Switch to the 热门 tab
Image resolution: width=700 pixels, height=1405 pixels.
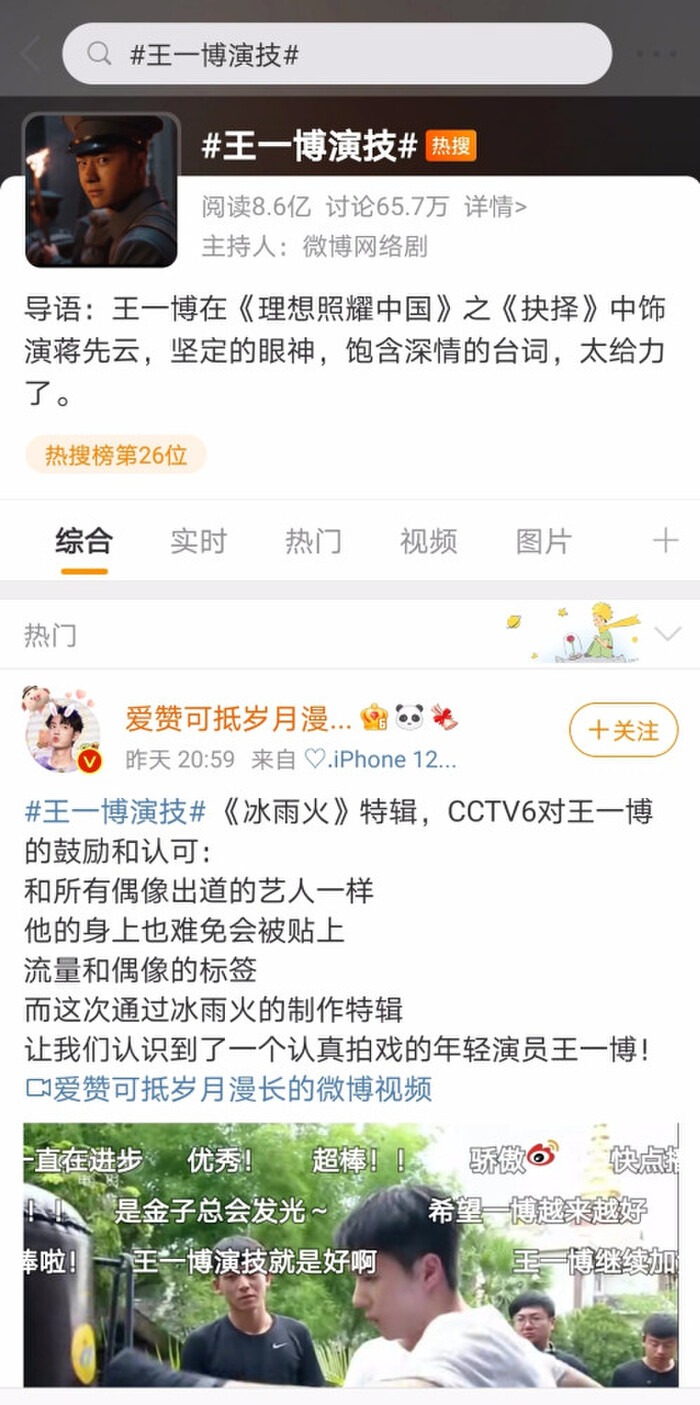coord(313,541)
